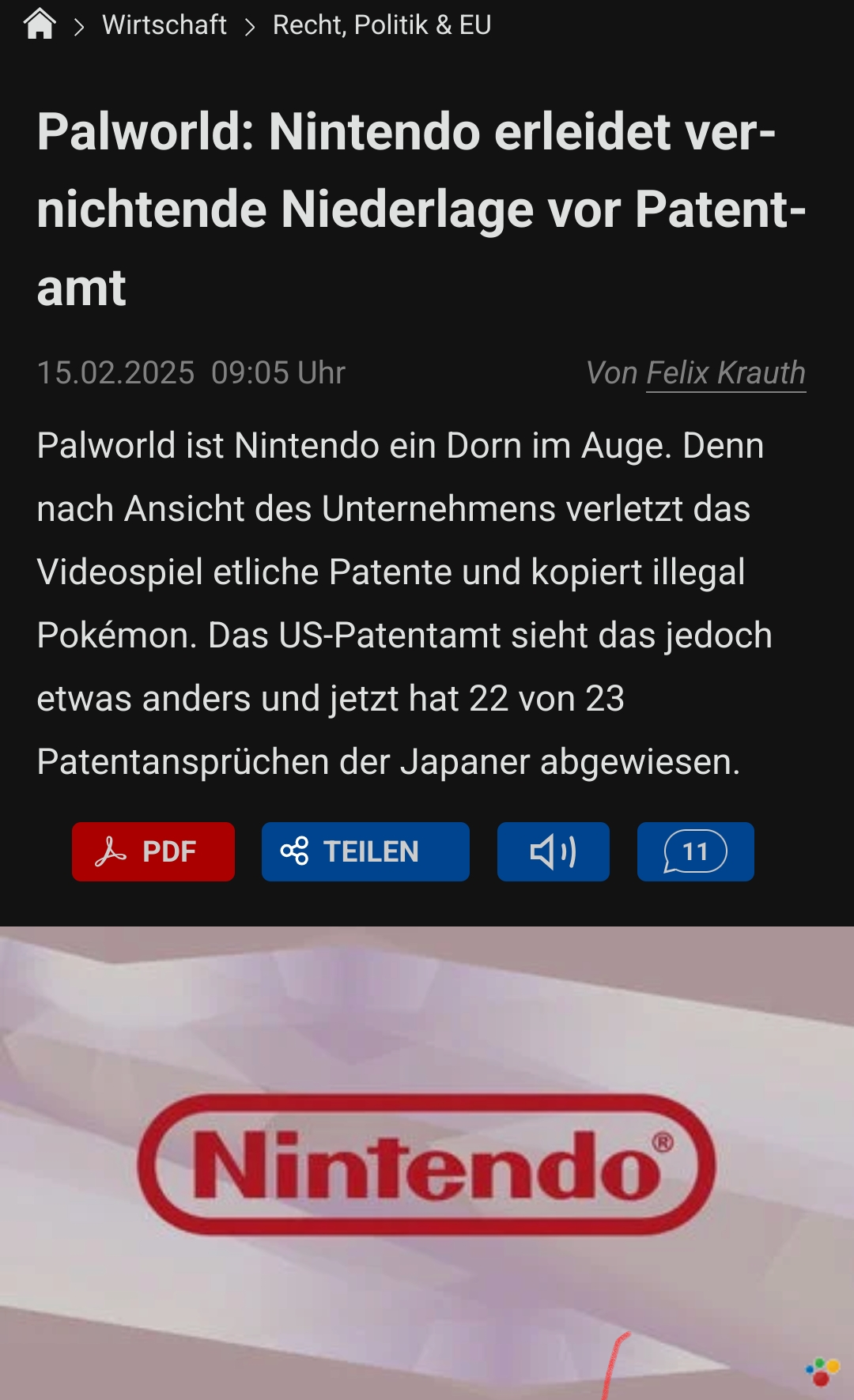Go to the home page icon
This screenshot has width=854, height=1400.
40,24
